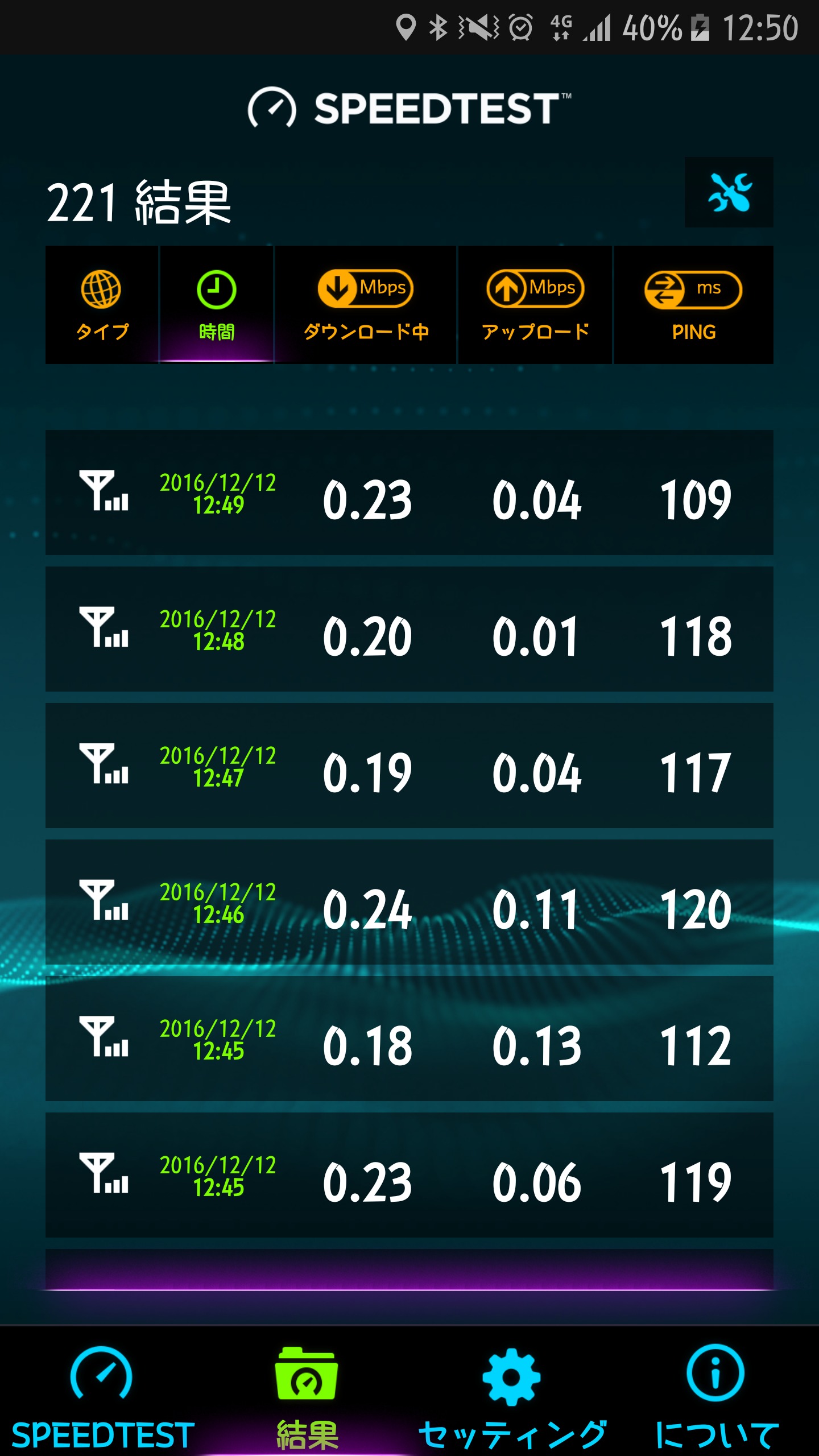The height and width of the screenshot is (1456, 819).
Task: Switch to the SPEEDTEST tab
Action: pos(102,1393)
